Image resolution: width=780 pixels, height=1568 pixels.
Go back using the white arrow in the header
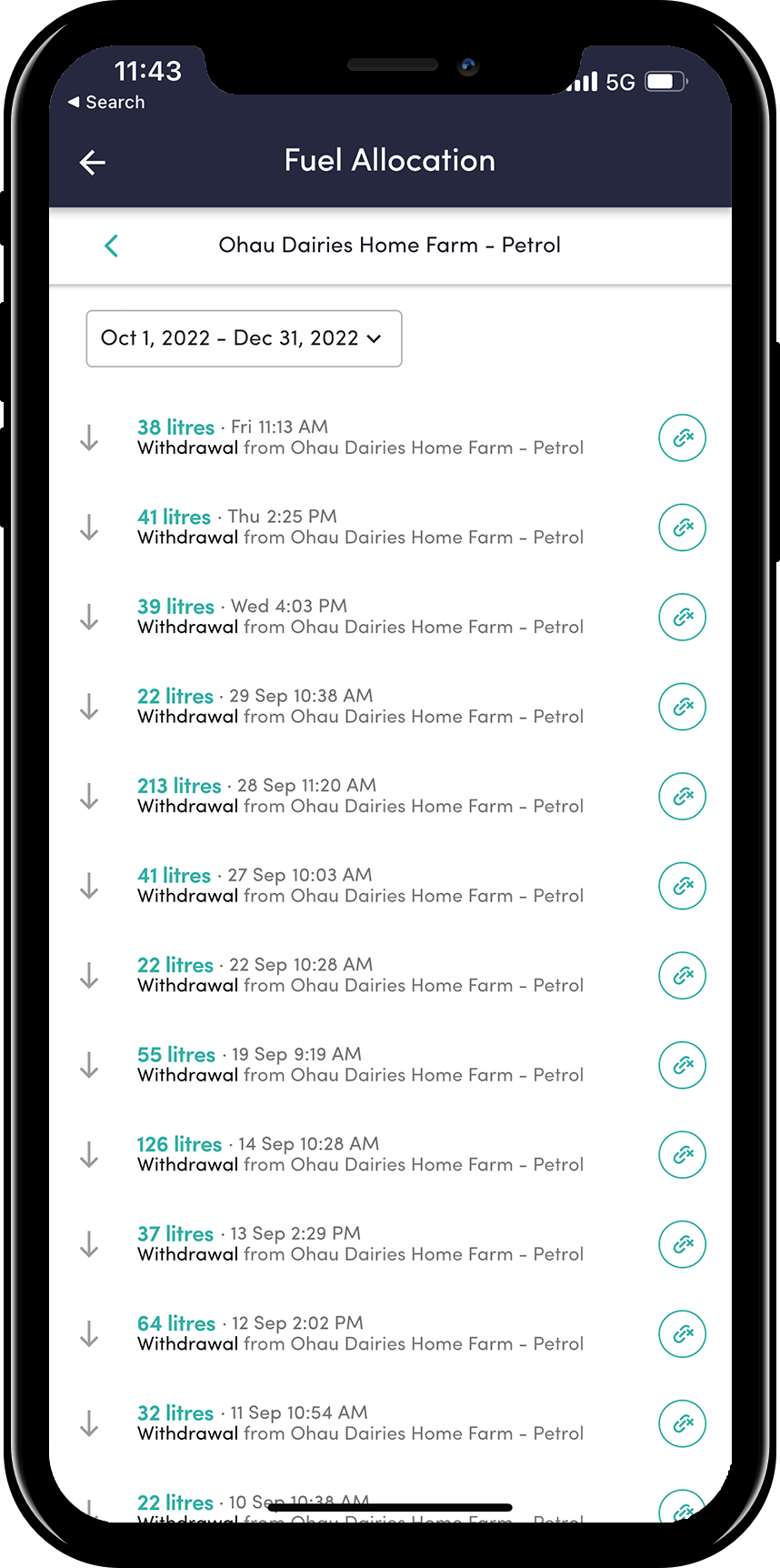93,163
